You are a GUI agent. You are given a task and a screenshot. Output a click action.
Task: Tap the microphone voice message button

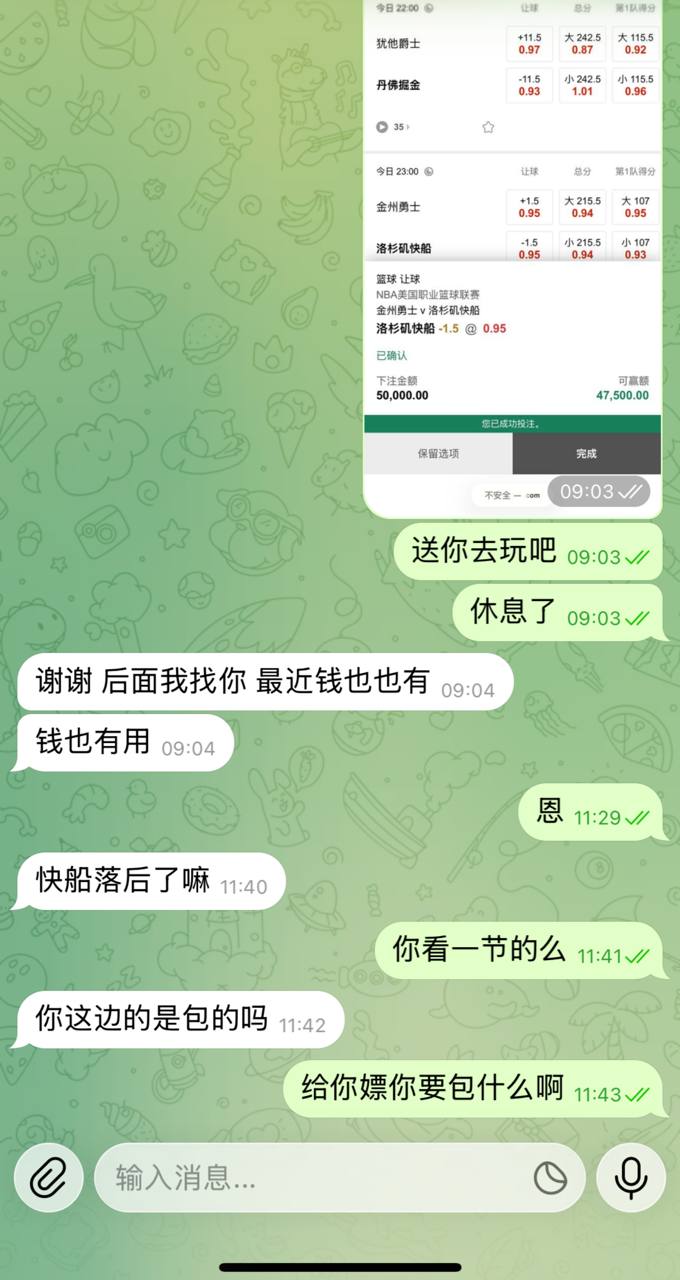(x=631, y=1178)
